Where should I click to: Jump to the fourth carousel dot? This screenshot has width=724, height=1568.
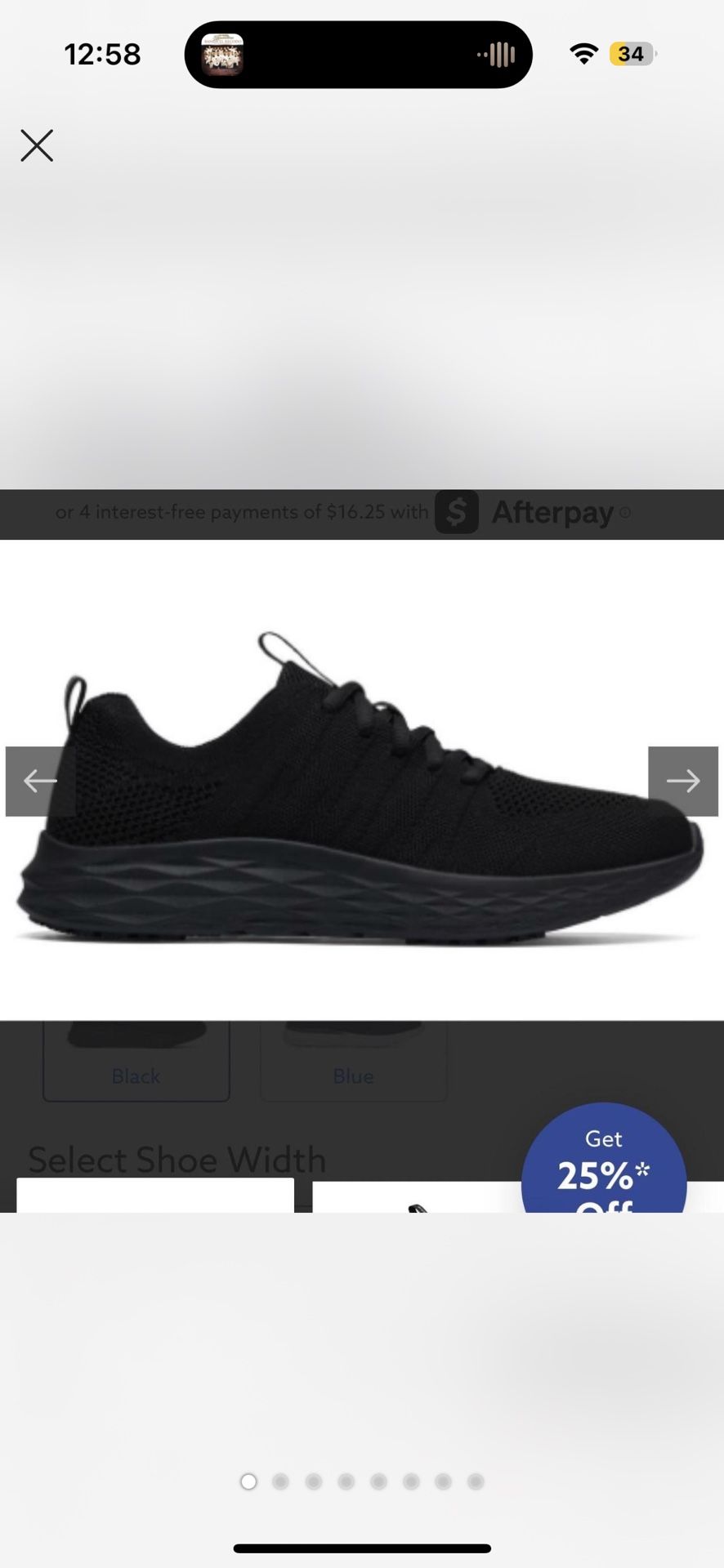tap(346, 1481)
